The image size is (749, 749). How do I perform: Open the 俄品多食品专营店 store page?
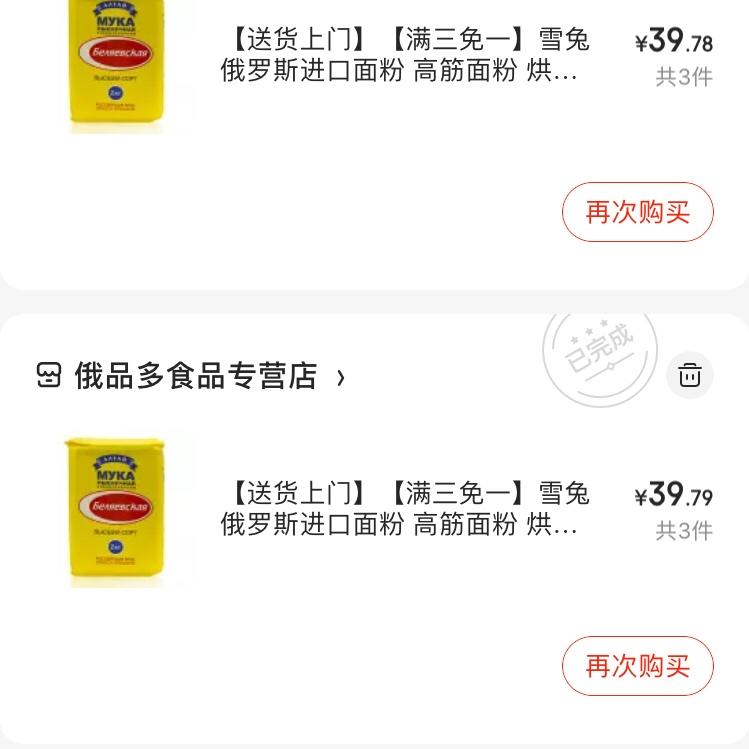tap(195, 377)
